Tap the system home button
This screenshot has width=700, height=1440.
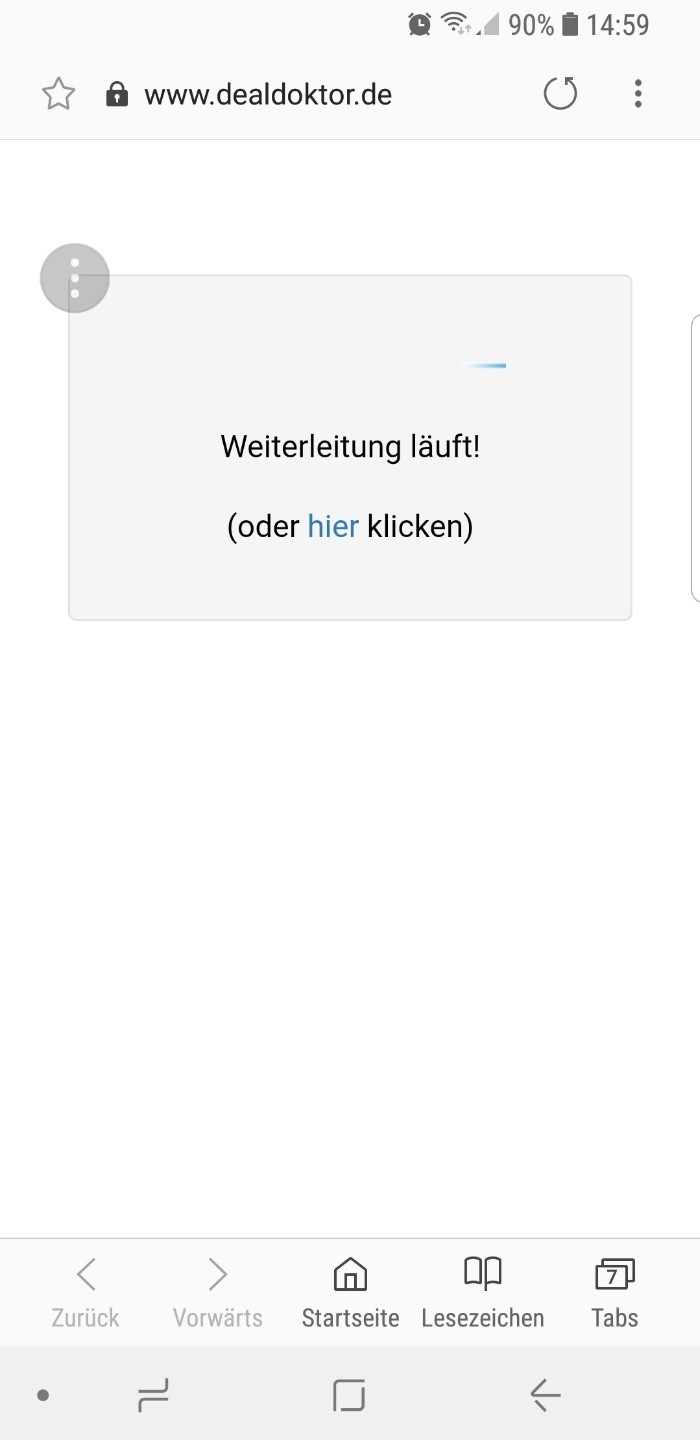[x=349, y=1394]
